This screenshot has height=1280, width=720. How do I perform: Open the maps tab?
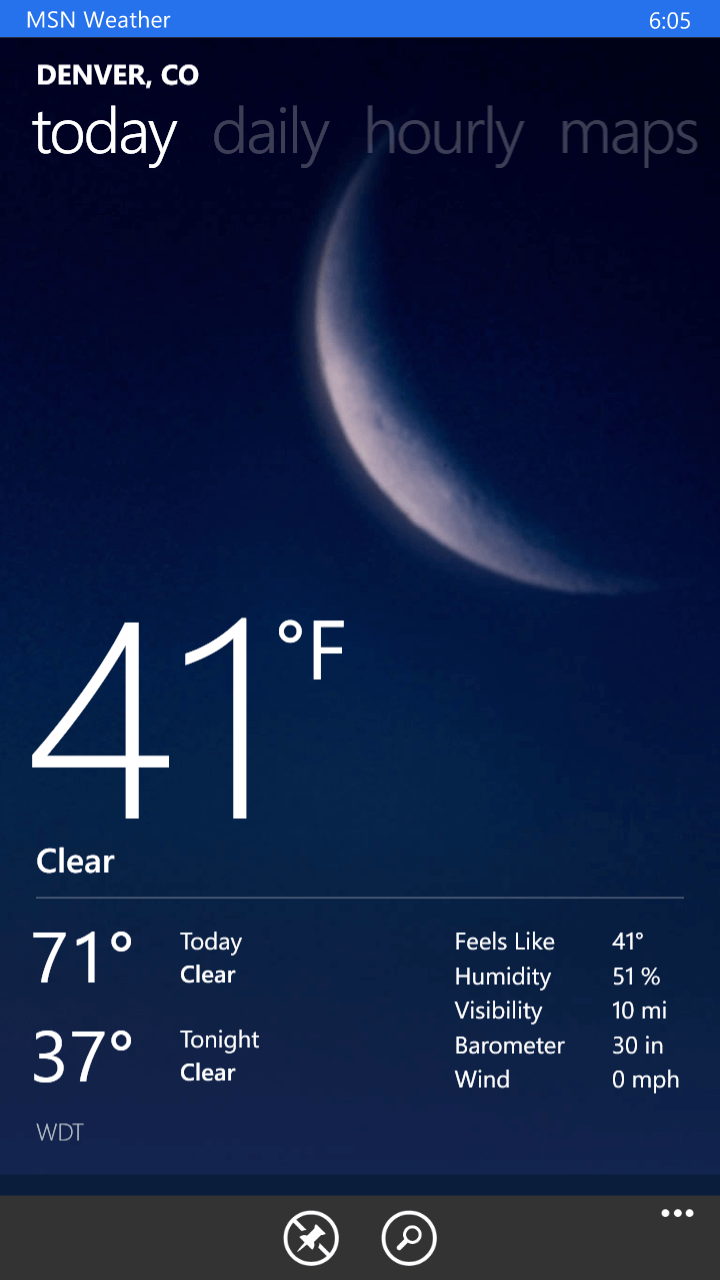(629, 134)
